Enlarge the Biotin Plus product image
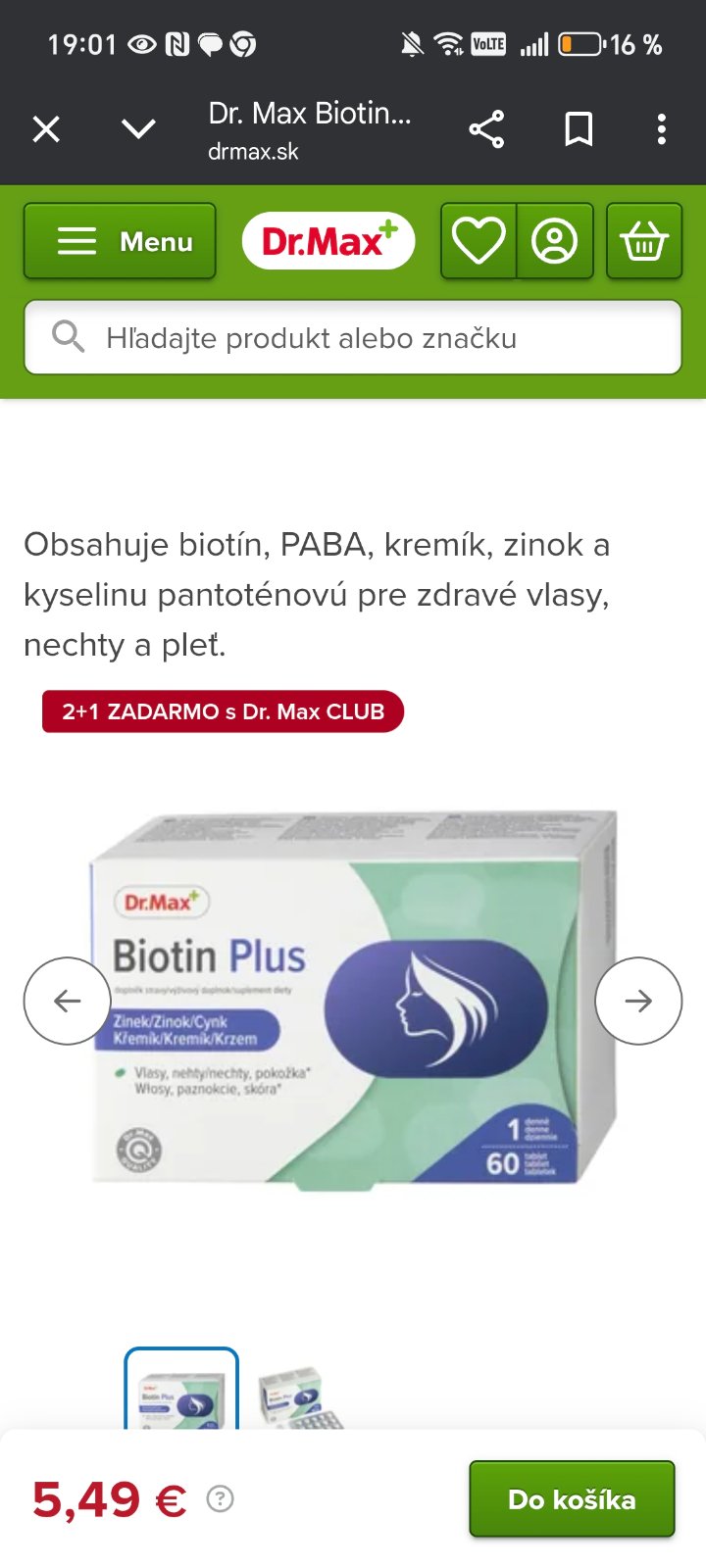Screen dimensions: 706x1568 [x=353, y=1000]
